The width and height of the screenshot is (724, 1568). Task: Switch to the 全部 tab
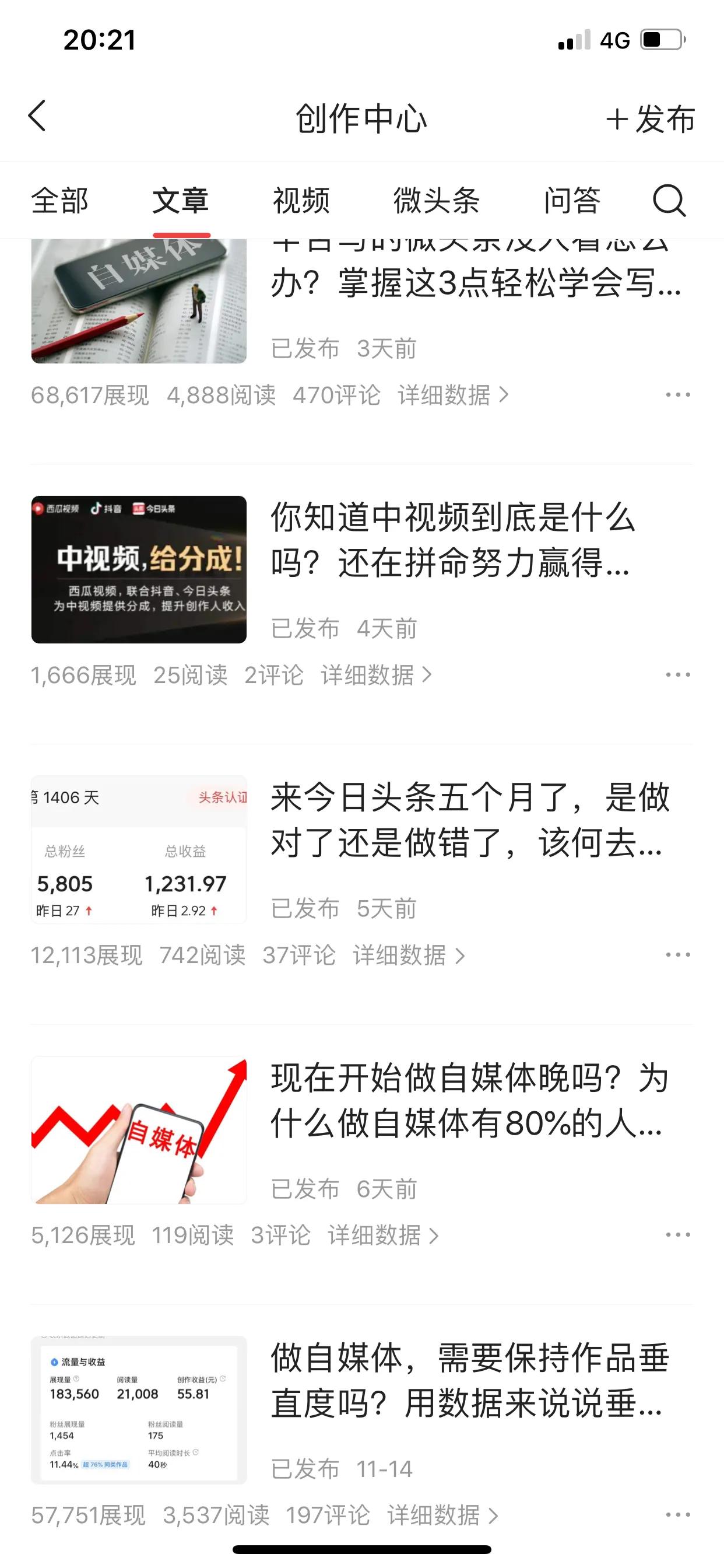[x=61, y=200]
